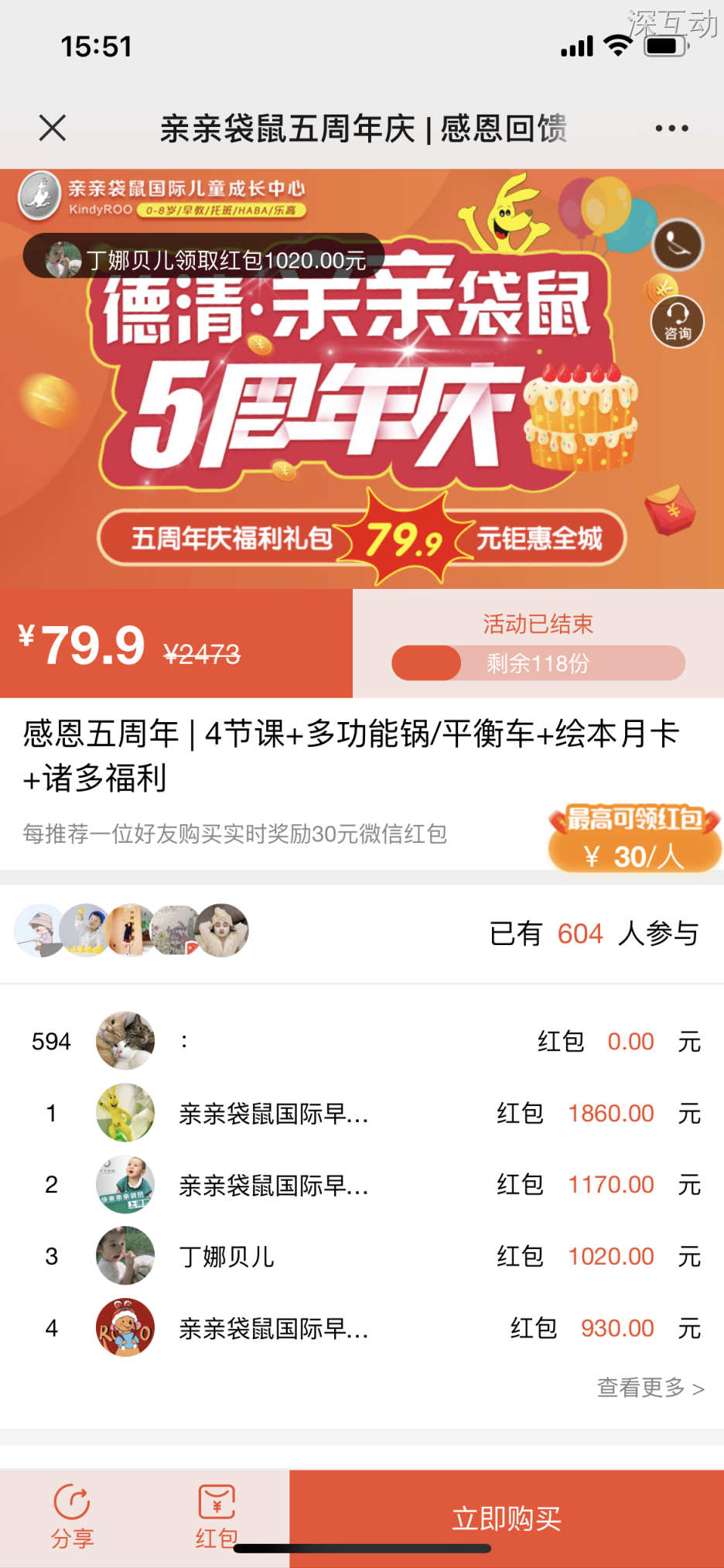Share this activity using 分享
Image resolution: width=724 pixels, height=1568 pixels.
click(72, 1517)
